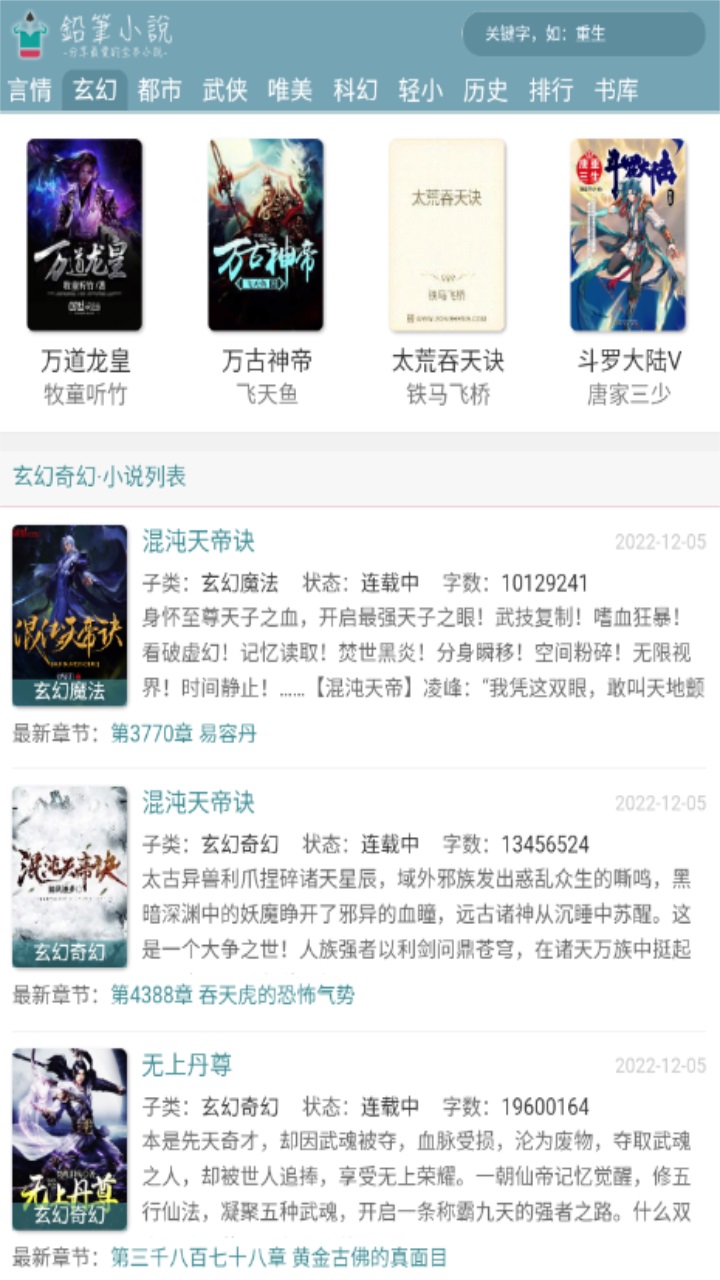This screenshot has width=720, height=1280.
Task: Open the 斗罗大陆V book cover
Action: coord(630,235)
